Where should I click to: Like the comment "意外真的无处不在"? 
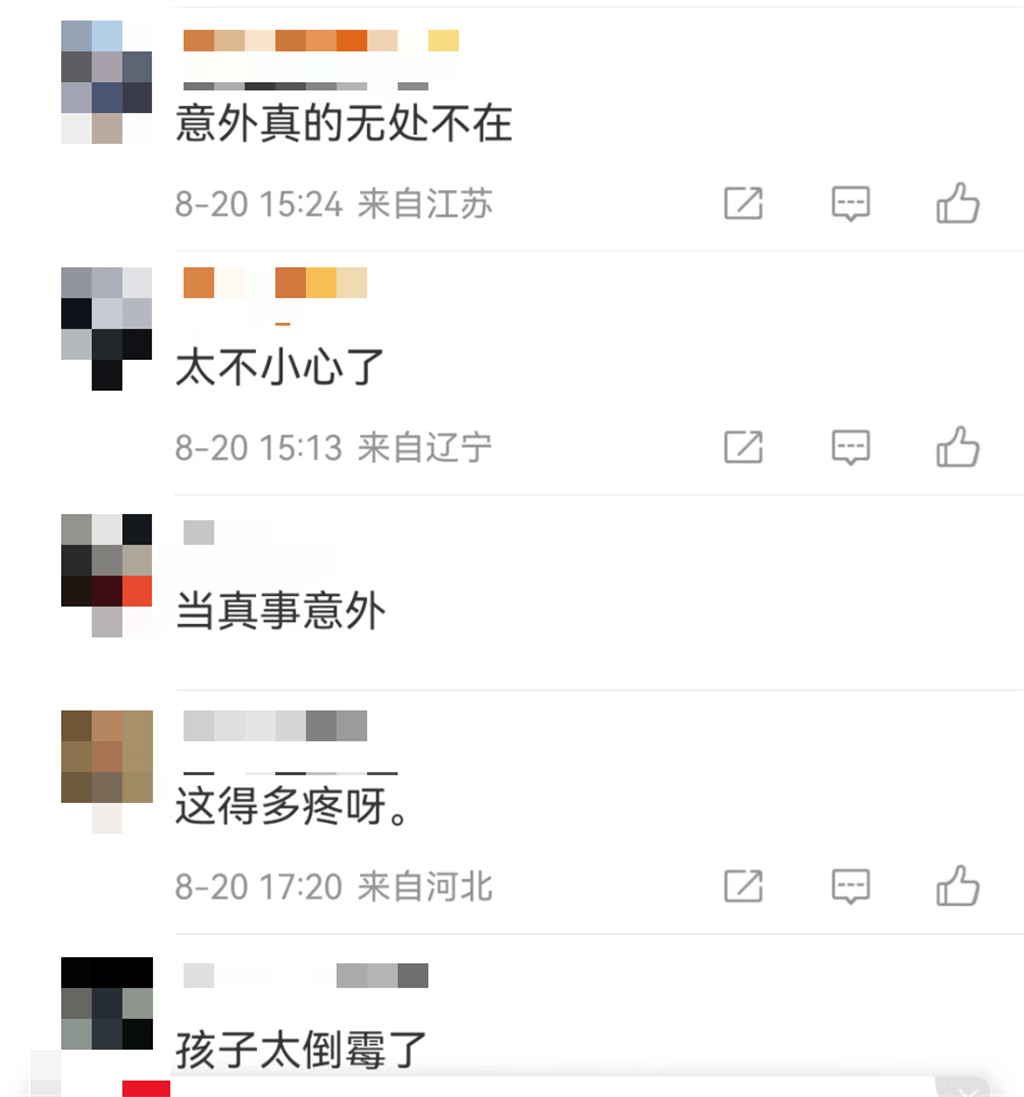(957, 204)
